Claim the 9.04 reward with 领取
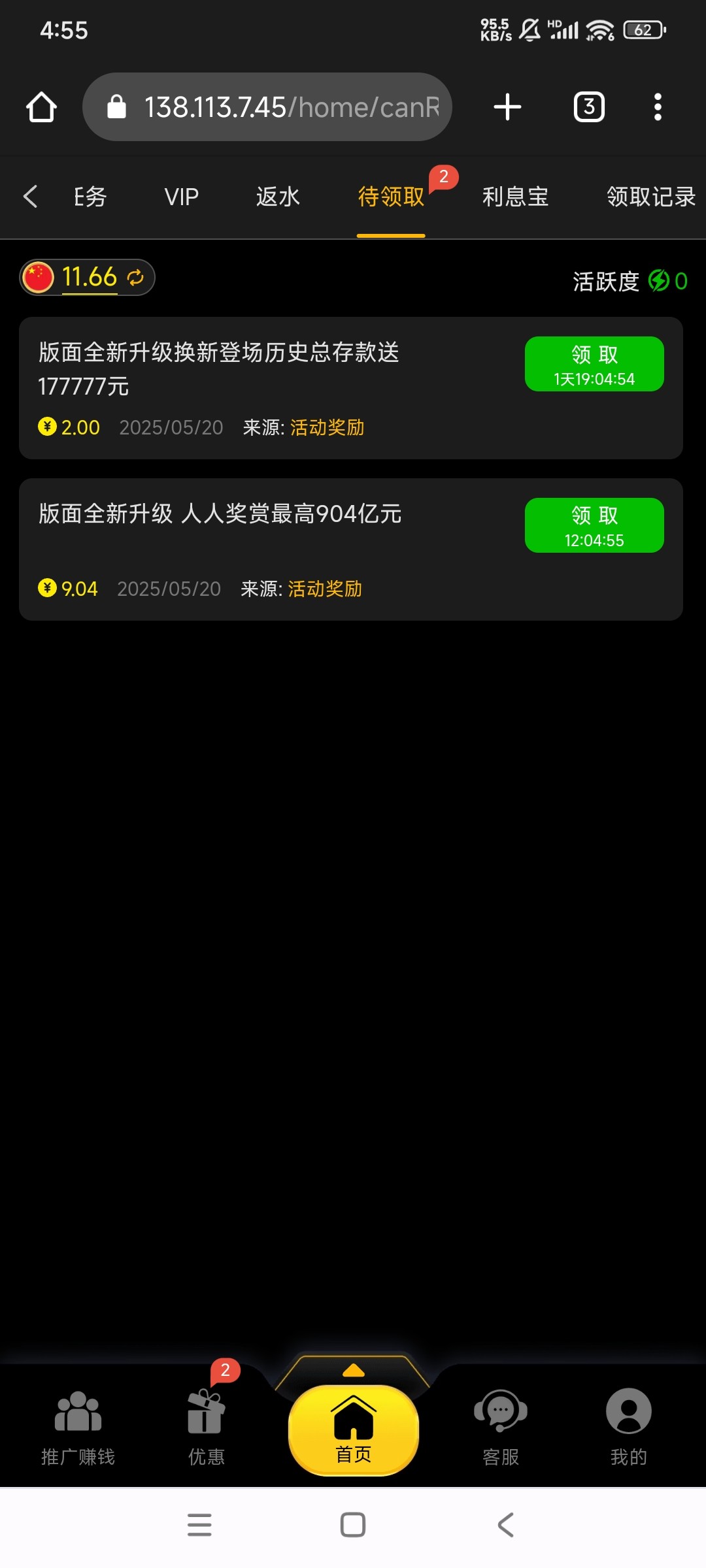706x1568 pixels. point(594,525)
